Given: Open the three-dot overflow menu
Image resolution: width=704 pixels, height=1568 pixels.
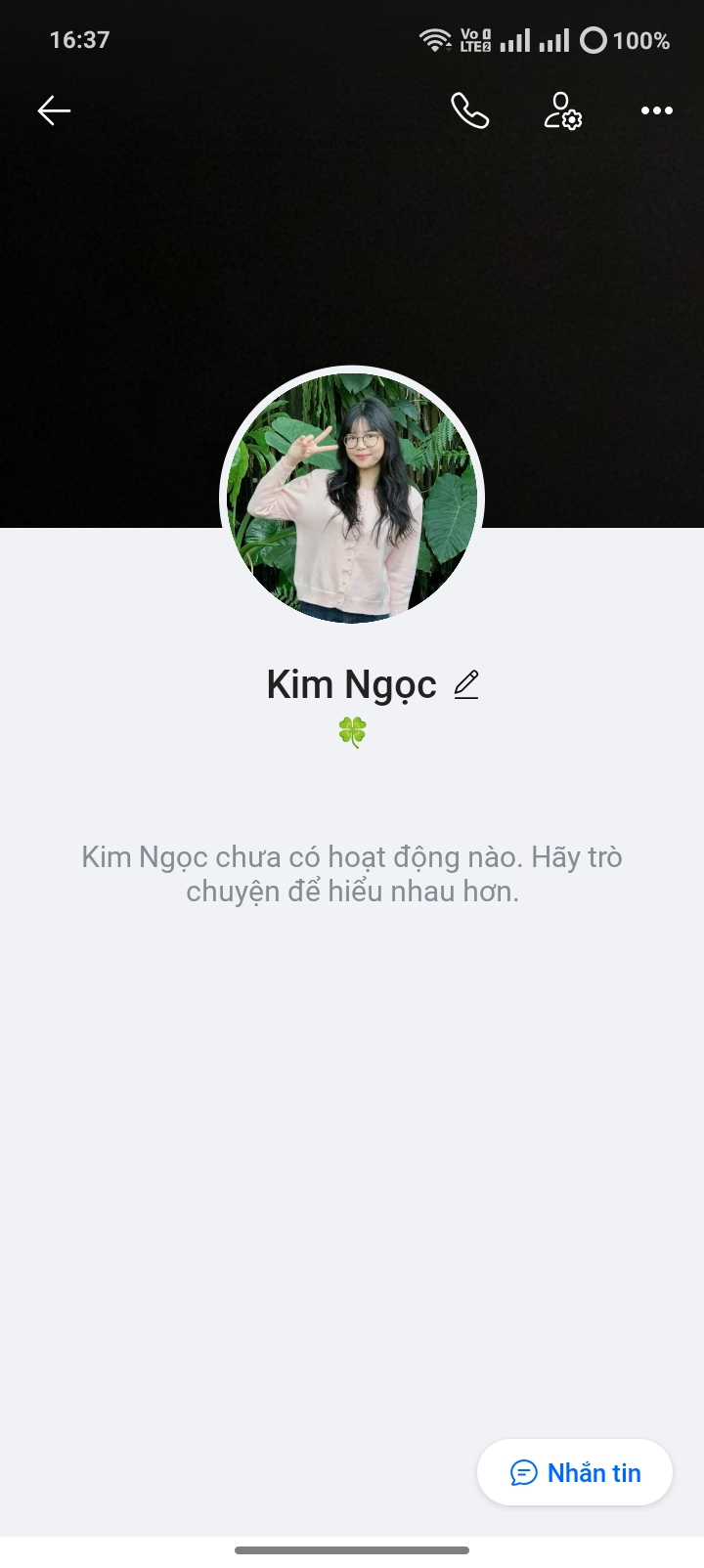Looking at the screenshot, I should point(656,110).
